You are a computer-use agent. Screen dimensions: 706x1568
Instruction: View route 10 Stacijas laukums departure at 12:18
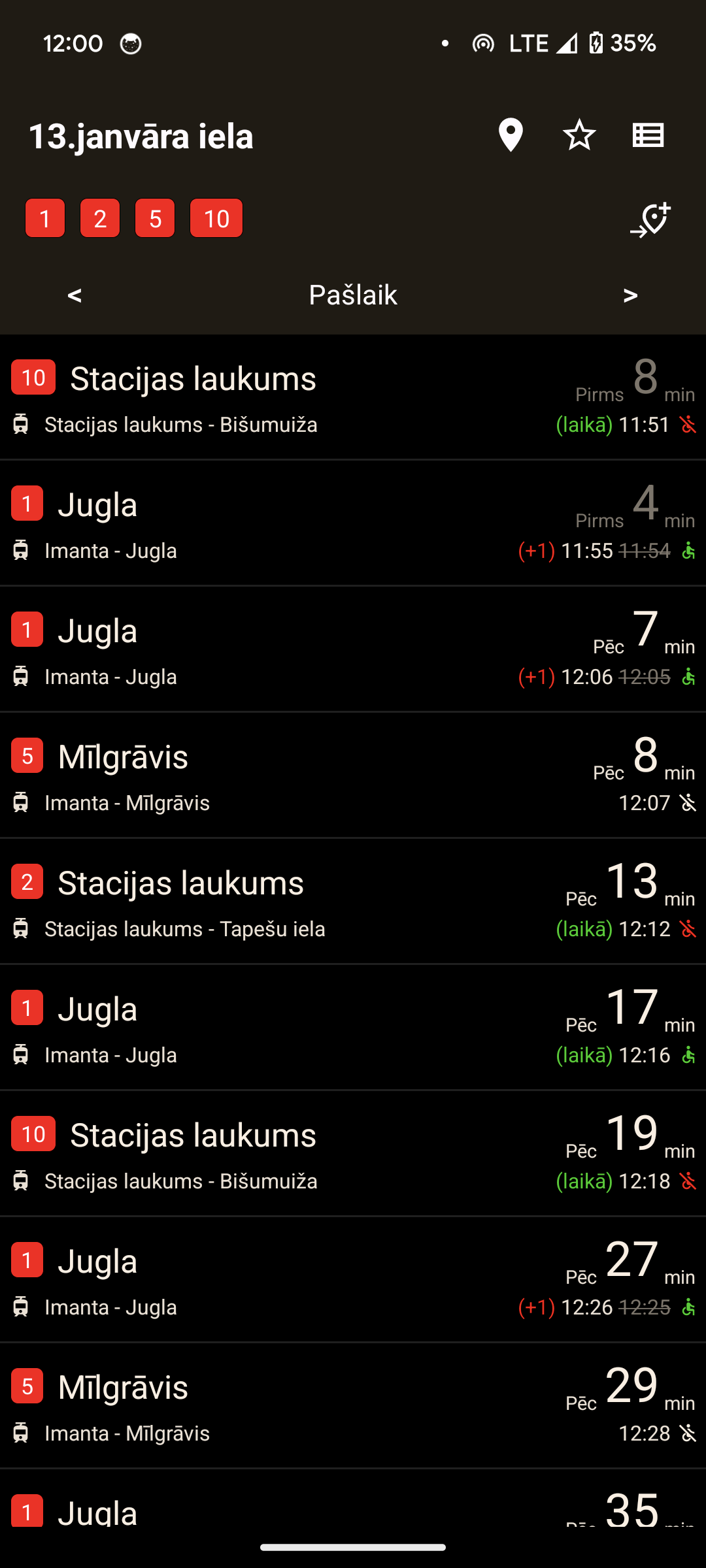(353, 1154)
